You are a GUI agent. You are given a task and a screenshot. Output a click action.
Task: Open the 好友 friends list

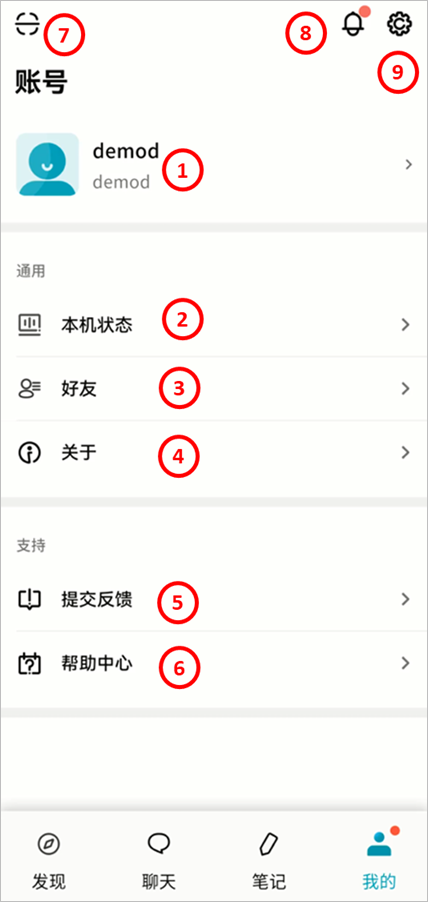pos(214,389)
